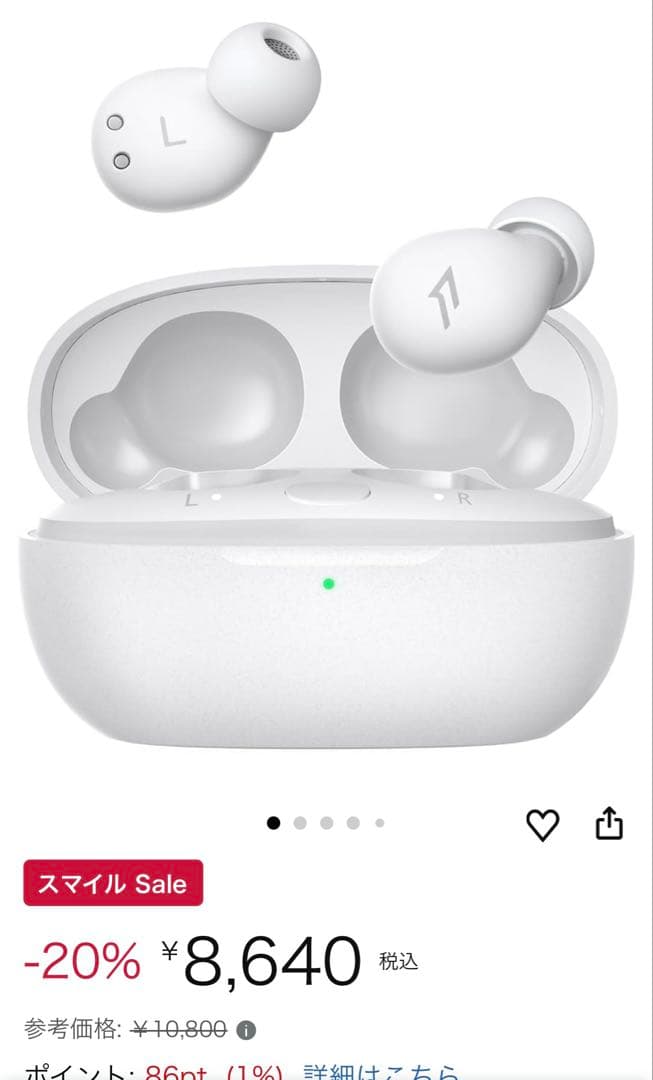The height and width of the screenshot is (1080, 653).
Task: Open info icon next to 参考価格
Action: (x=247, y=1029)
